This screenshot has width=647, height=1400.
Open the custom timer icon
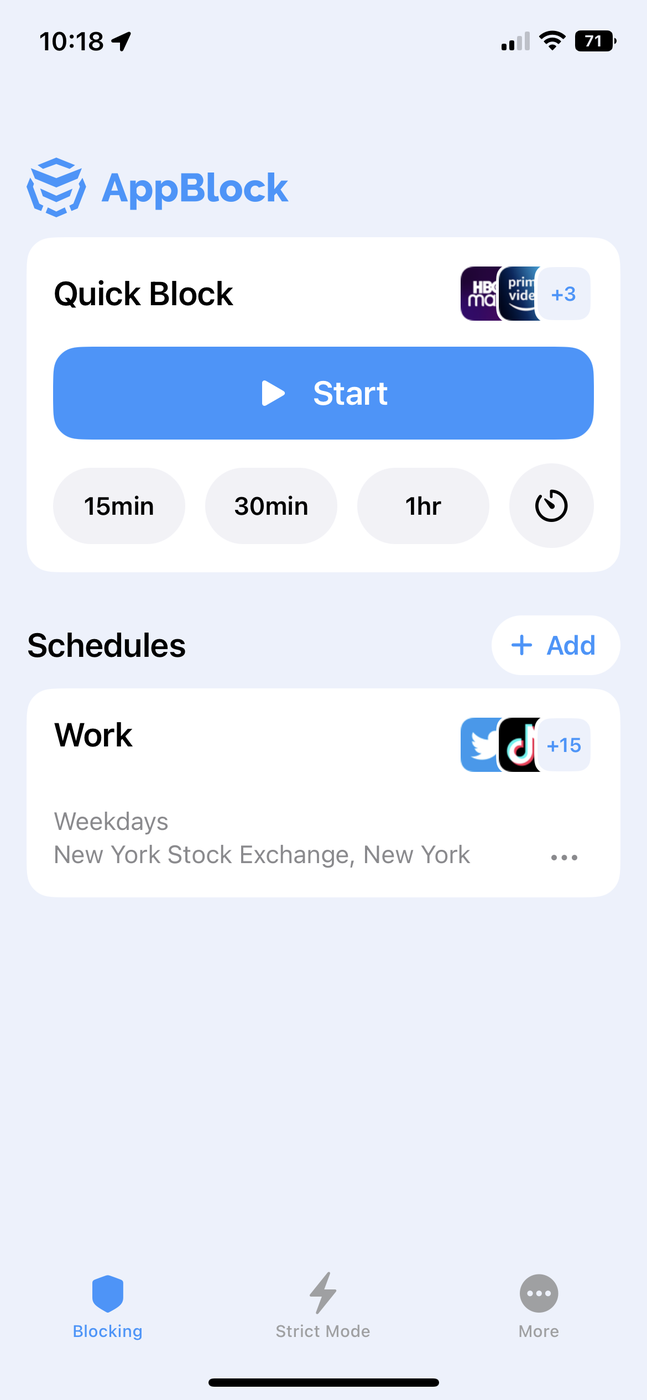551,506
